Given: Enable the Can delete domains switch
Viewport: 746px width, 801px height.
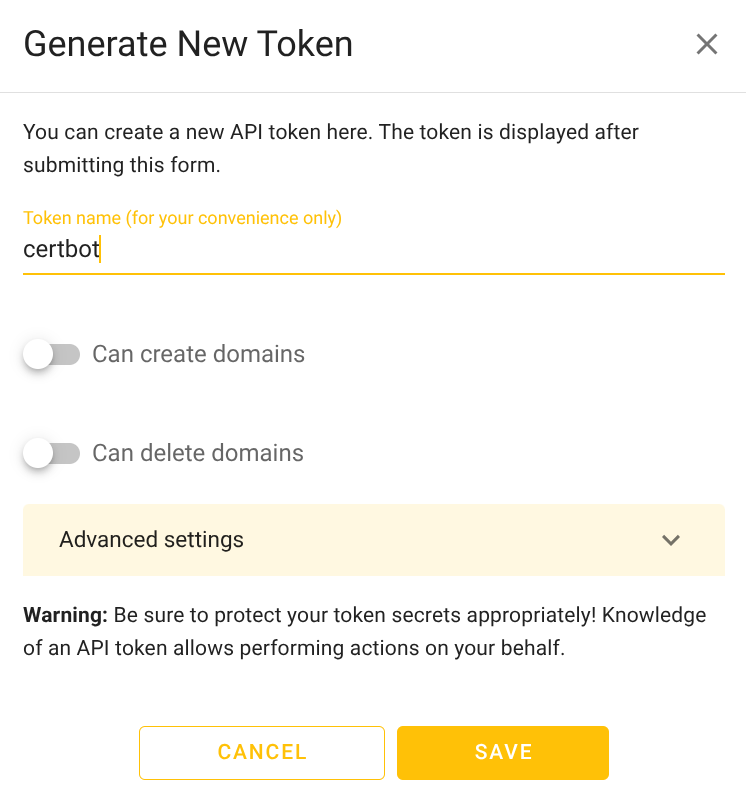Looking at the screenshot, I should (x=52, y=453).
